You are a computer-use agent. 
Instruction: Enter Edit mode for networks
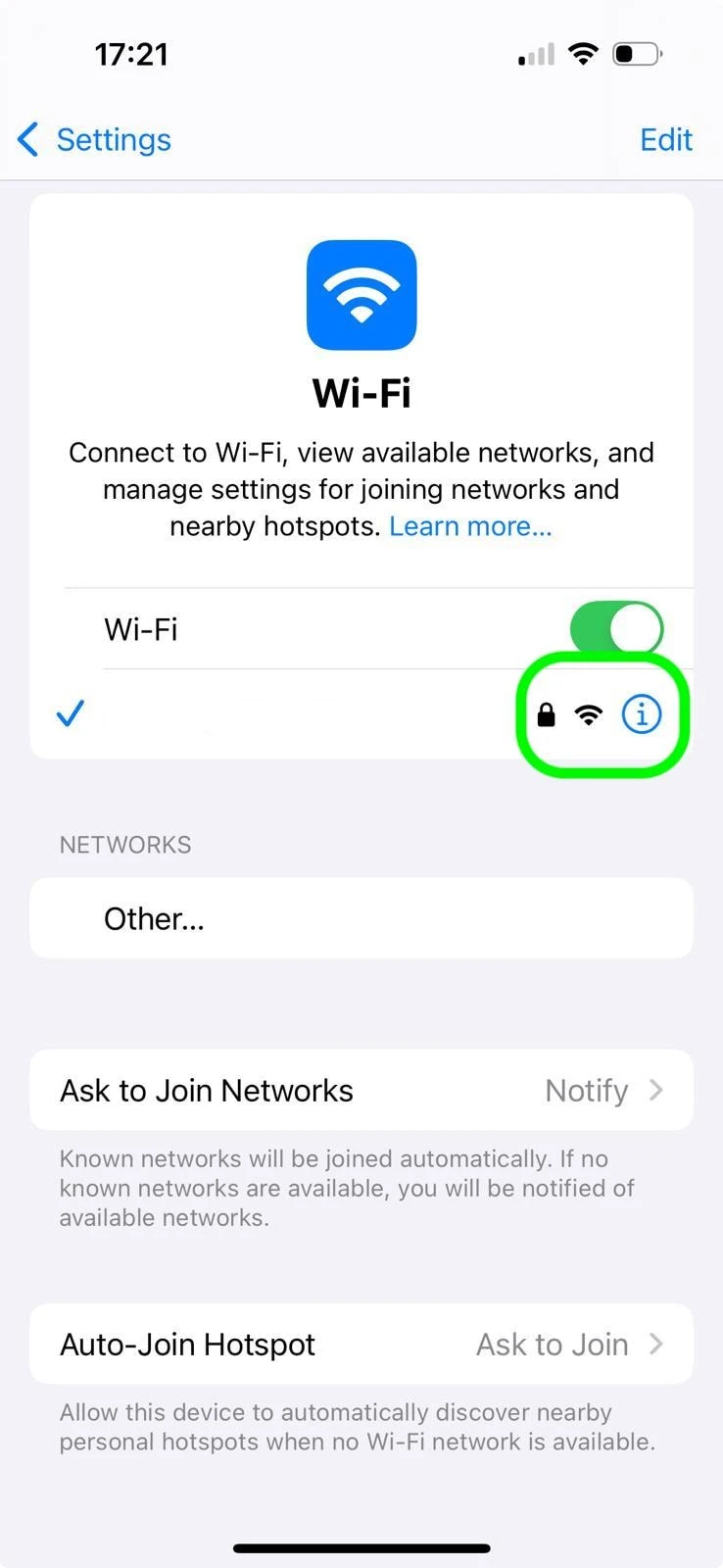[665, 139]
